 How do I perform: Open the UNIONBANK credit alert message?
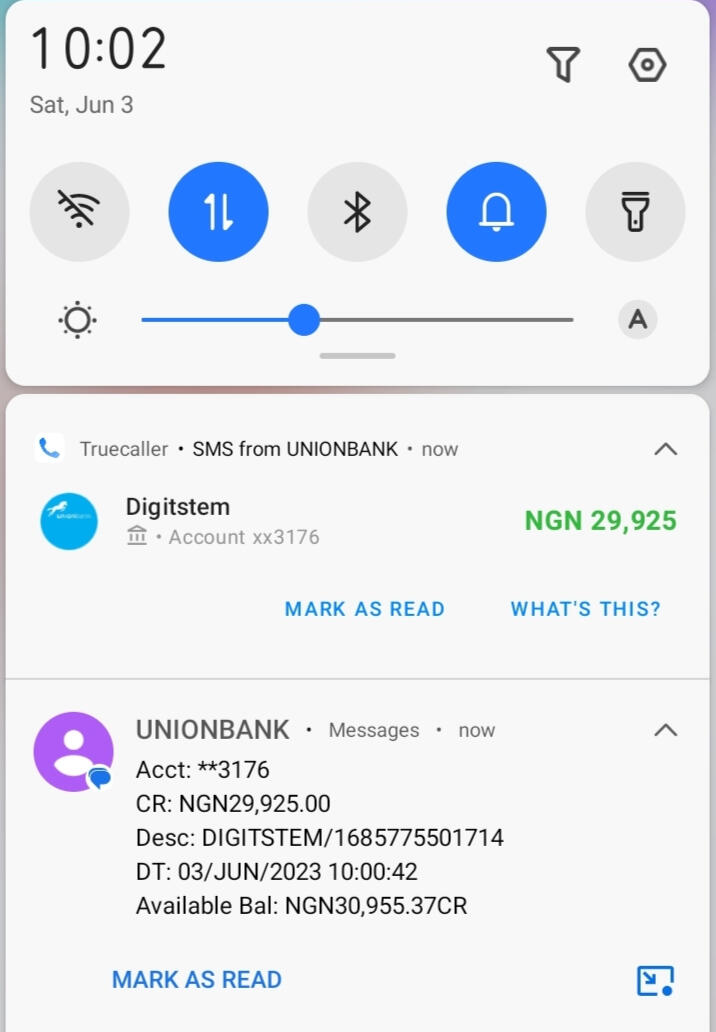tap(320, 837)
